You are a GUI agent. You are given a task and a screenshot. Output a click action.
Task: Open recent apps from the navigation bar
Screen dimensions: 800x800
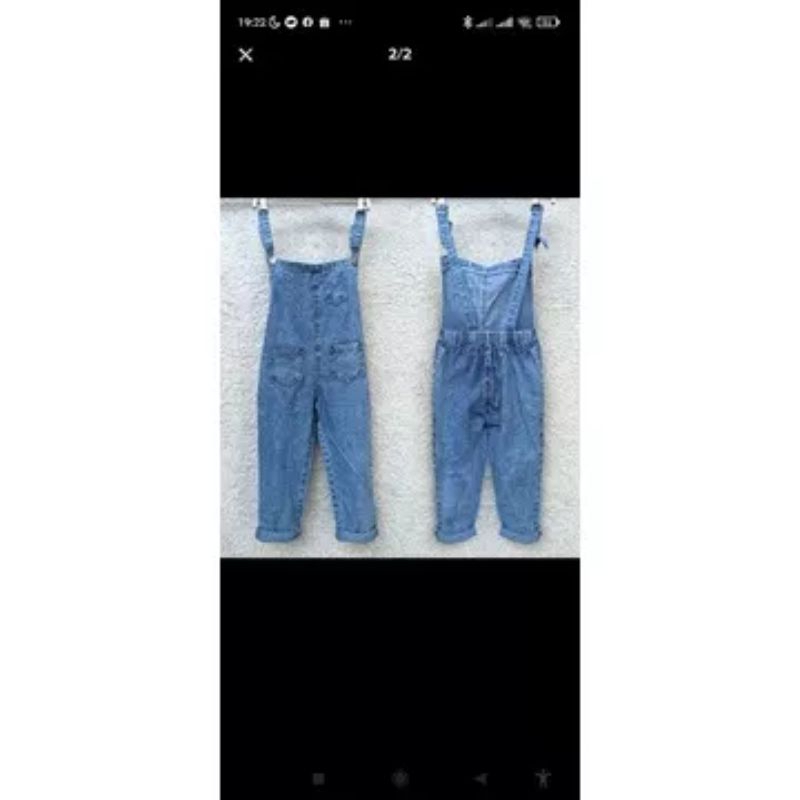click(319, 777)
